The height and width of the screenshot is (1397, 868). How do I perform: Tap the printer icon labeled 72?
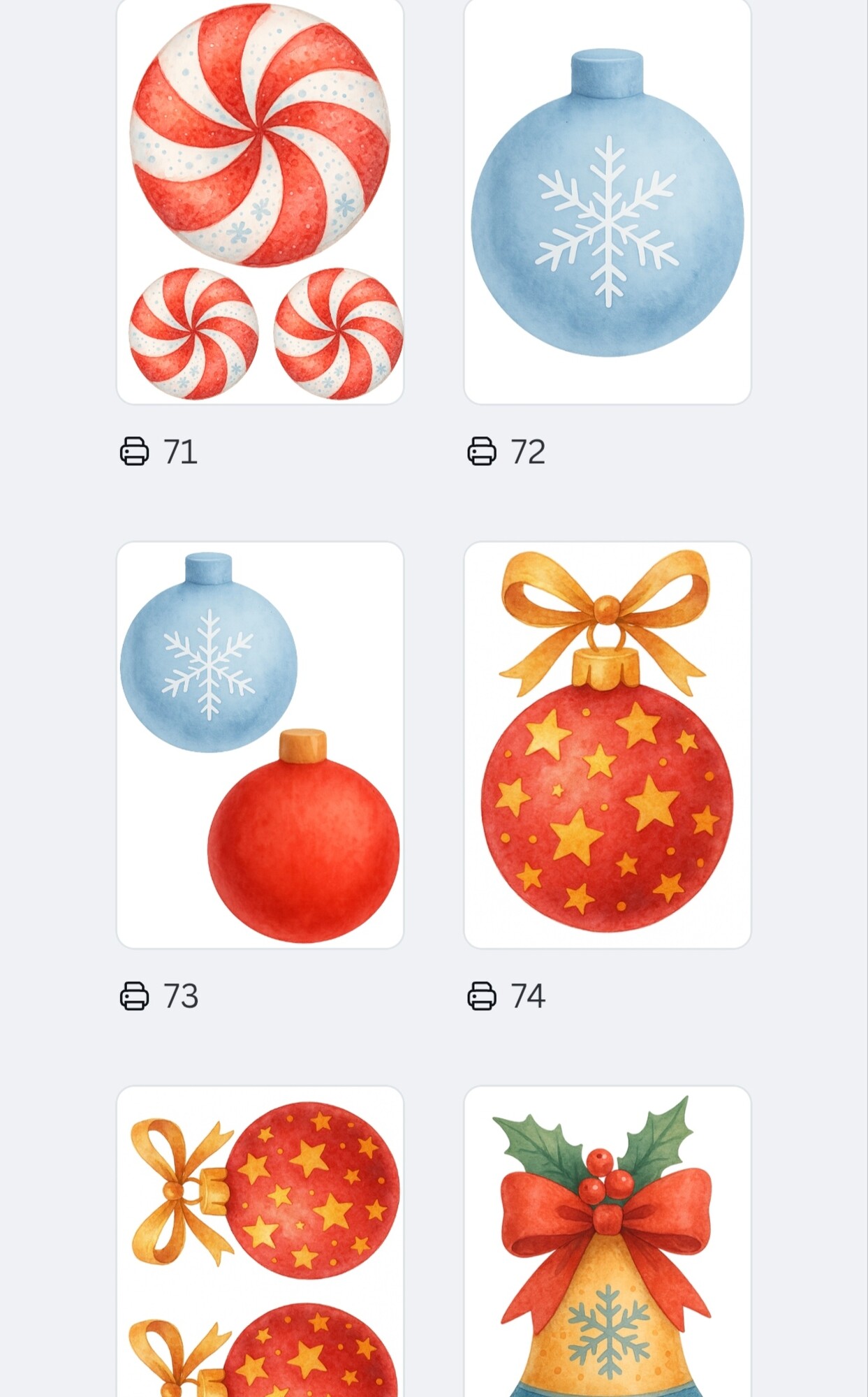click(x=481, y=451)
